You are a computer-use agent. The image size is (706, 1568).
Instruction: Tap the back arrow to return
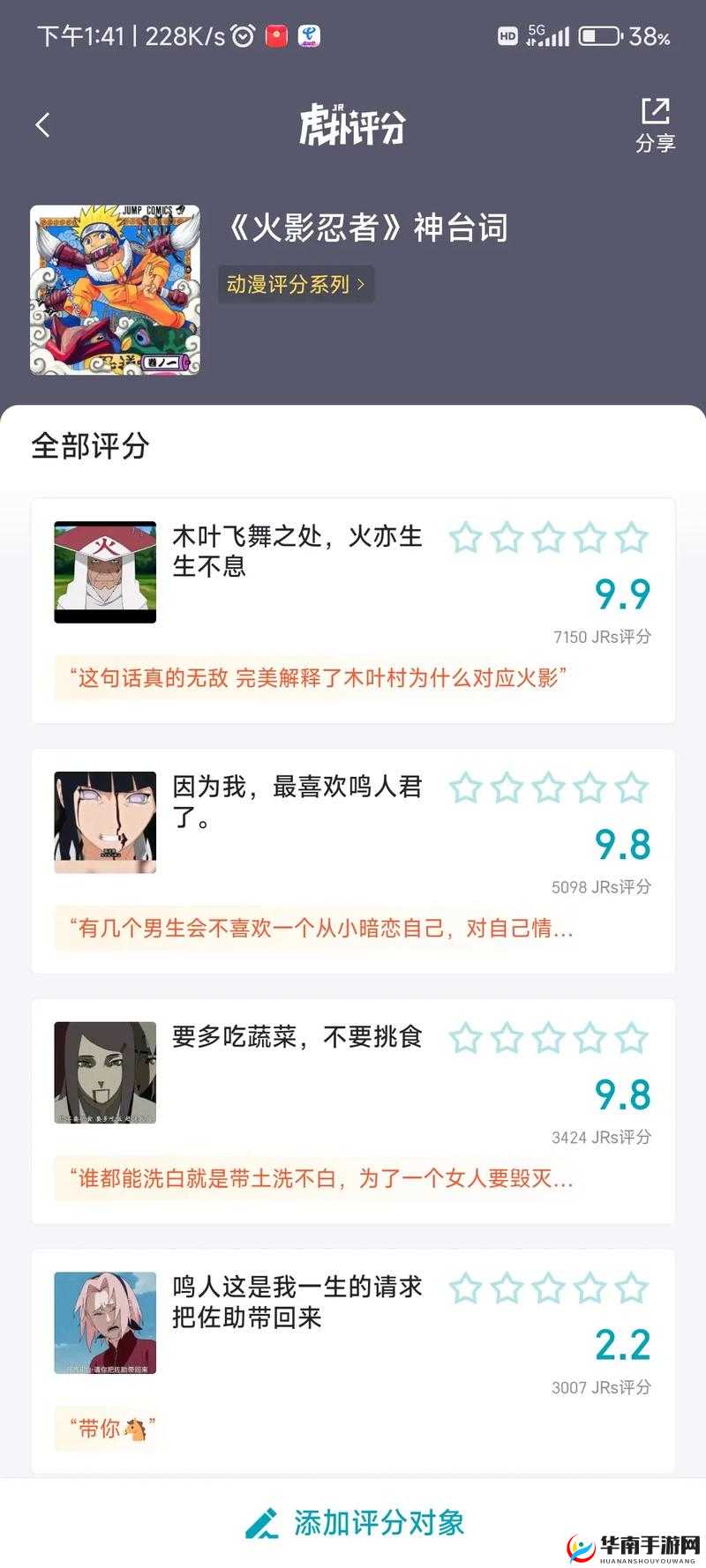(41, 124)
